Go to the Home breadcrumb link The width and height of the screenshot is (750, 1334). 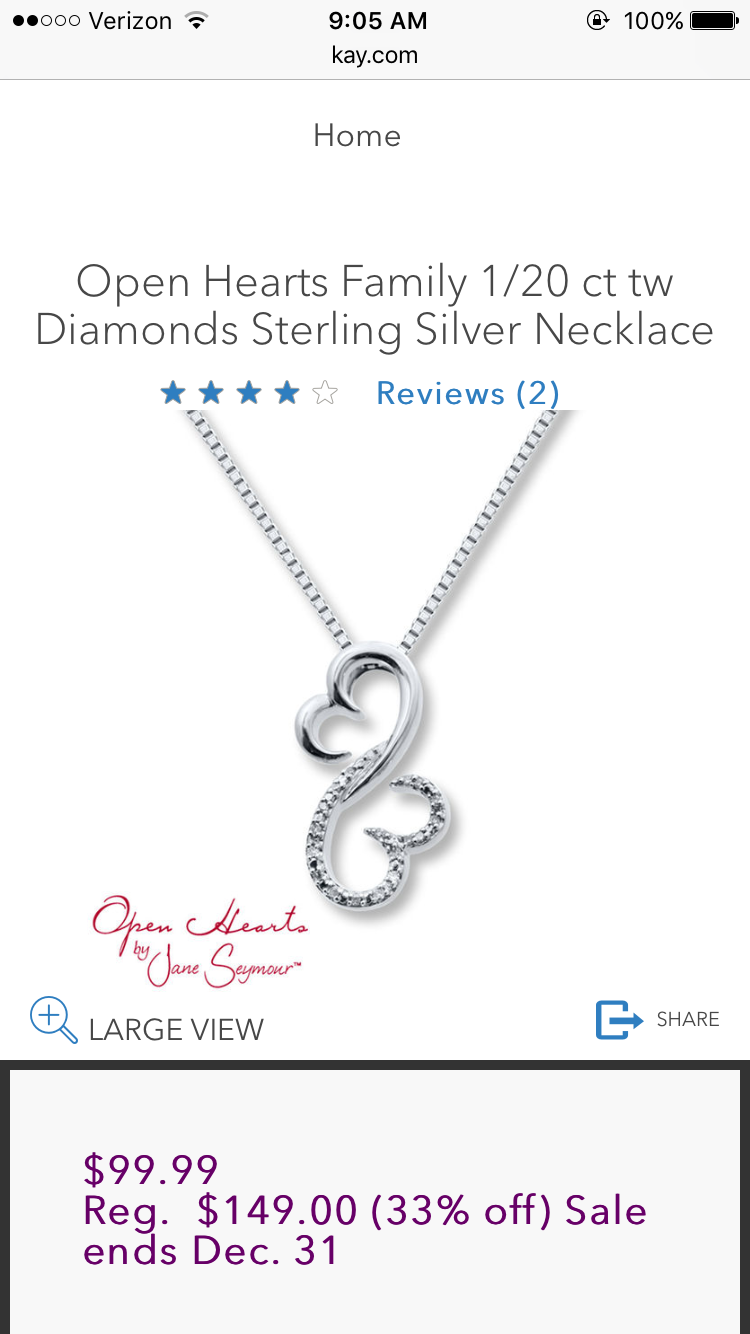(x=357, y=135)
